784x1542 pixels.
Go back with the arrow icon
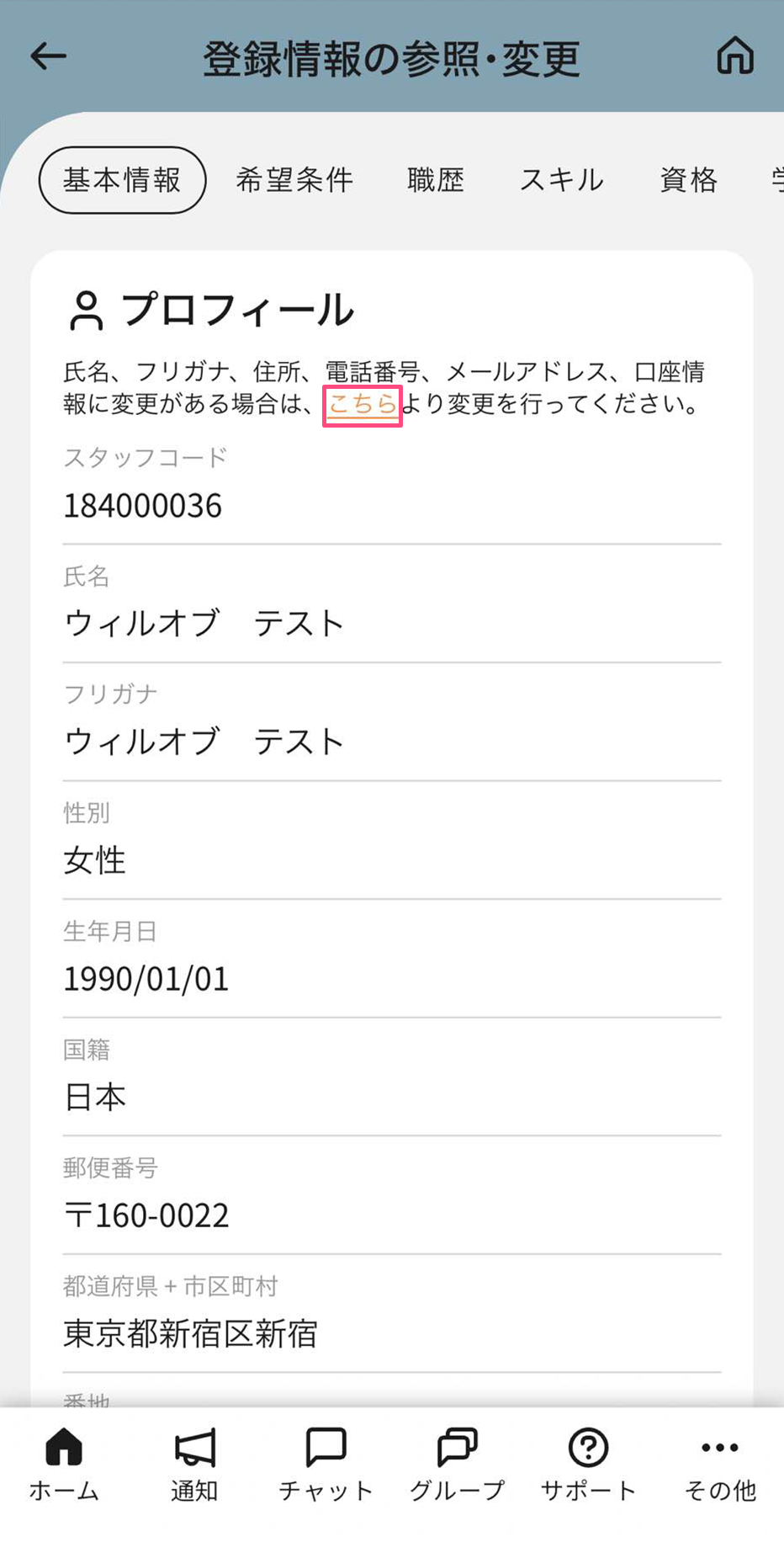(x=48, y=56)
